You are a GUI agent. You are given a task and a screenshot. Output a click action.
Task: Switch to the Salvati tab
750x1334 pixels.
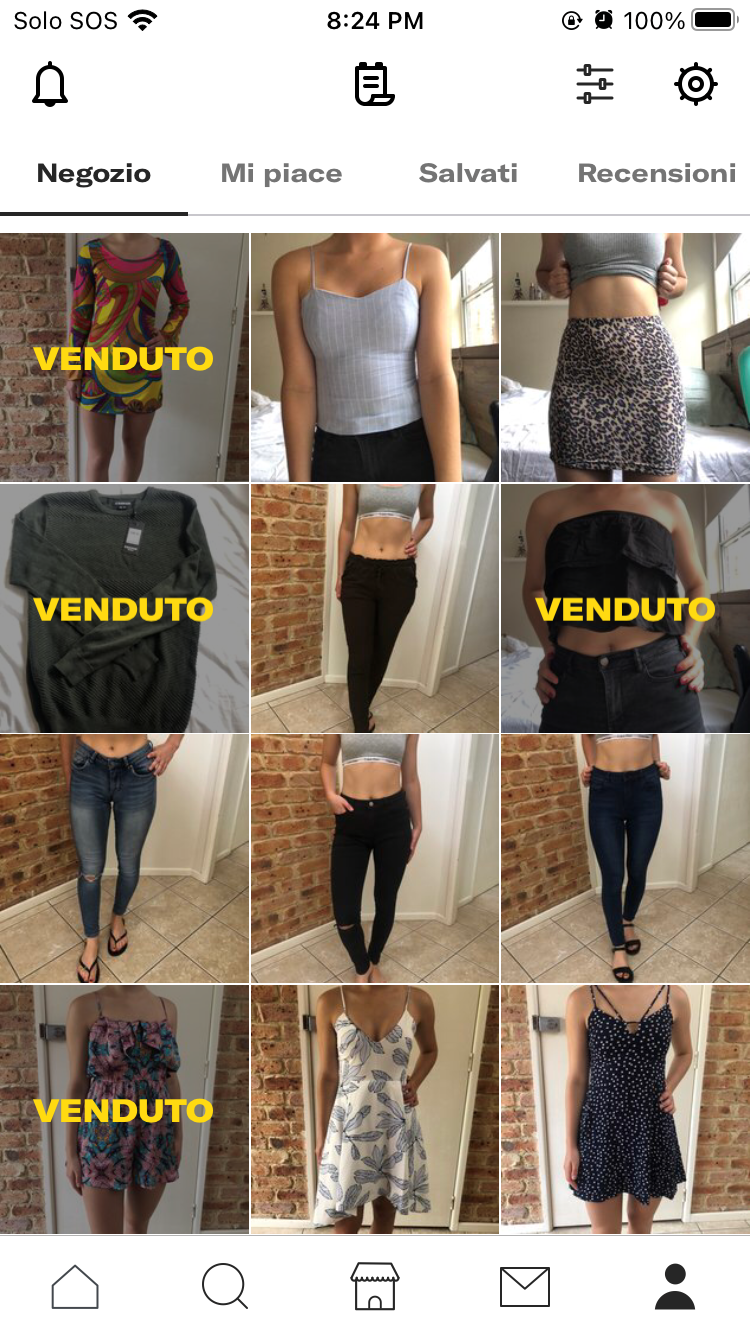(x=467, y=173)
